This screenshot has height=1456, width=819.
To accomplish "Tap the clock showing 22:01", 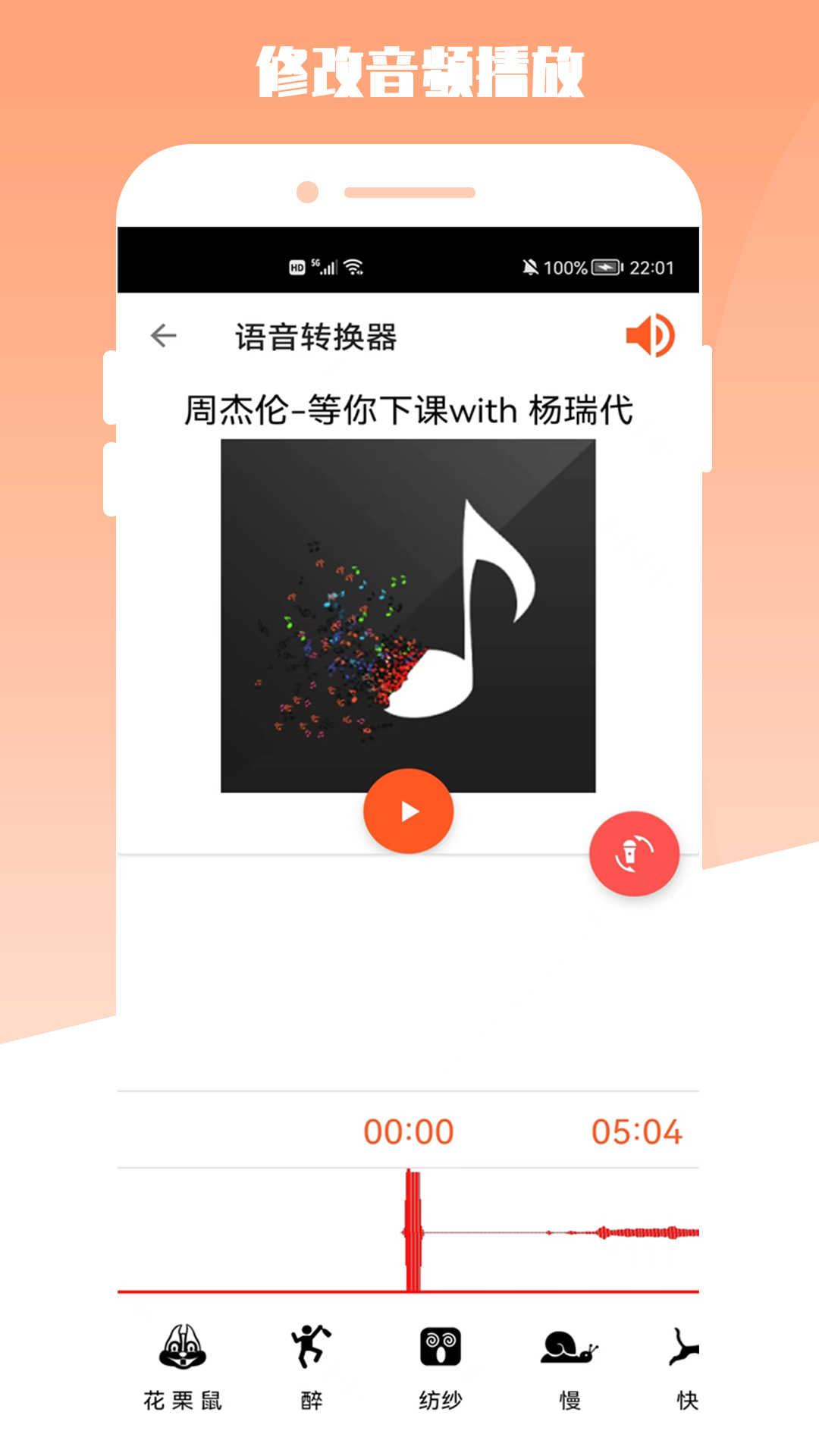I will [652, 267].
